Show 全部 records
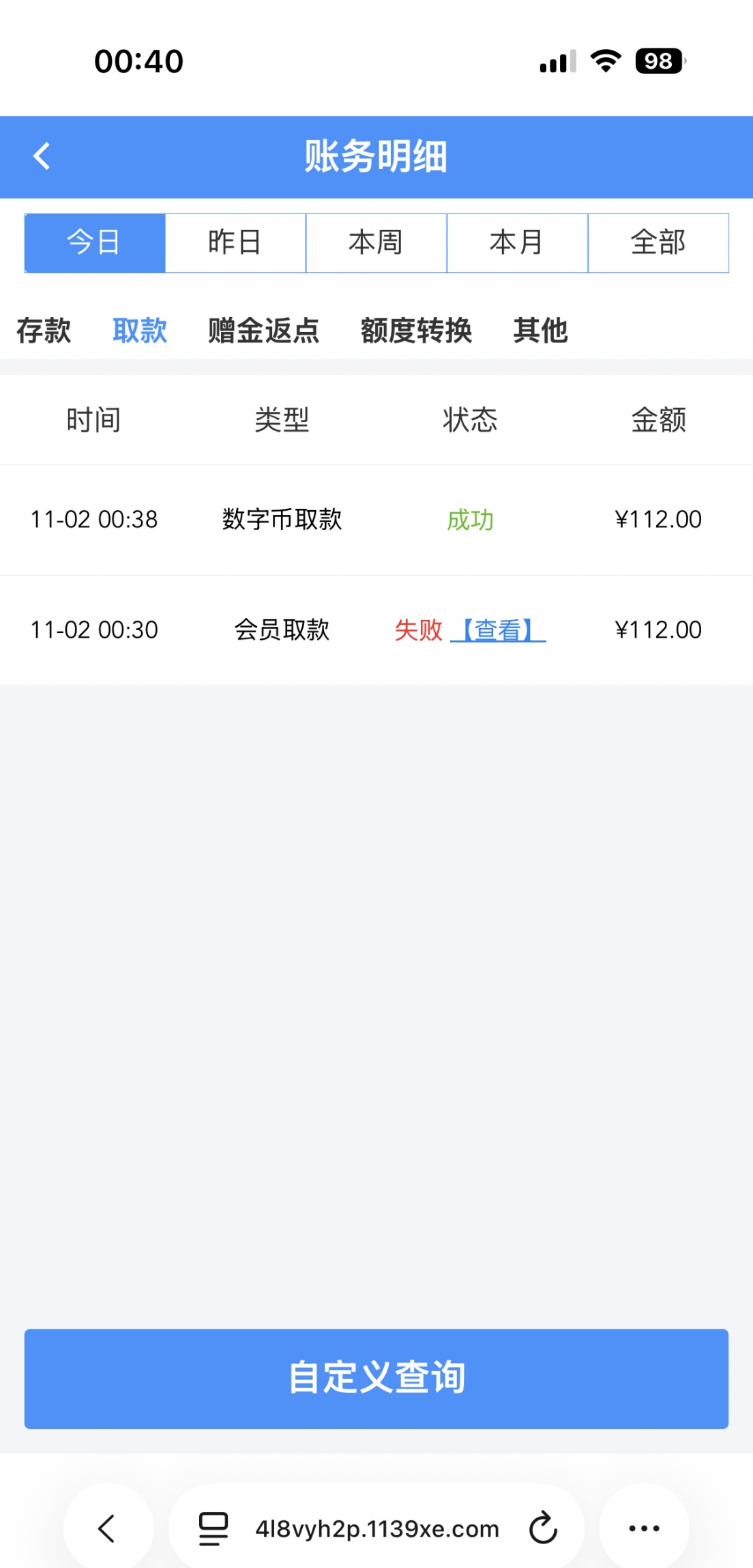The height and width of the screenshot is (1568, 753). [658, 243]
